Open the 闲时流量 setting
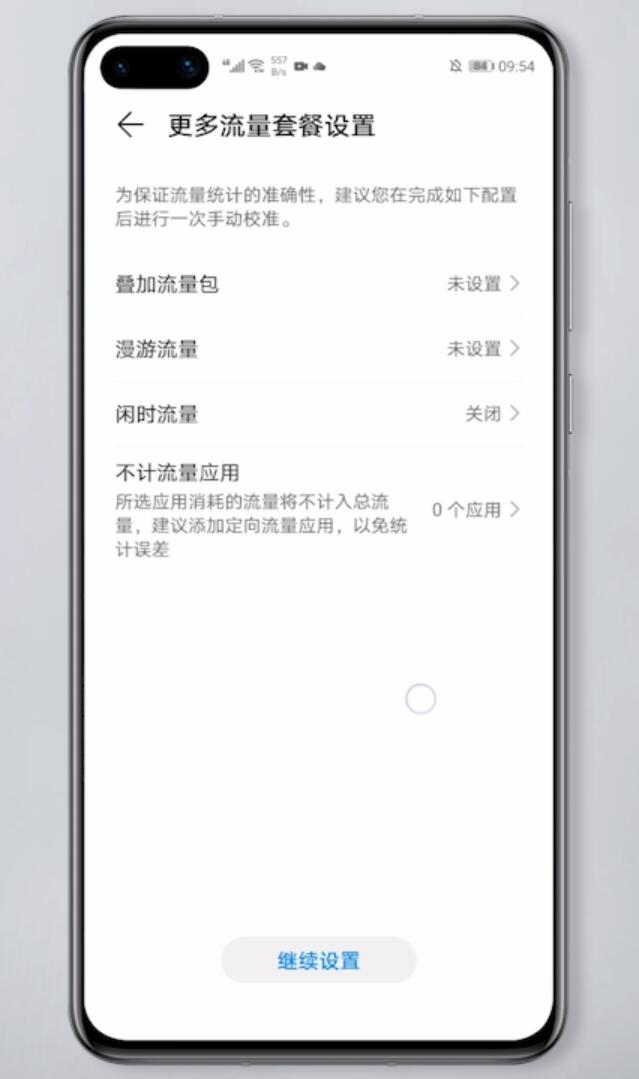This screenshot has height=1079, width=639. click(x=318, y=414)
